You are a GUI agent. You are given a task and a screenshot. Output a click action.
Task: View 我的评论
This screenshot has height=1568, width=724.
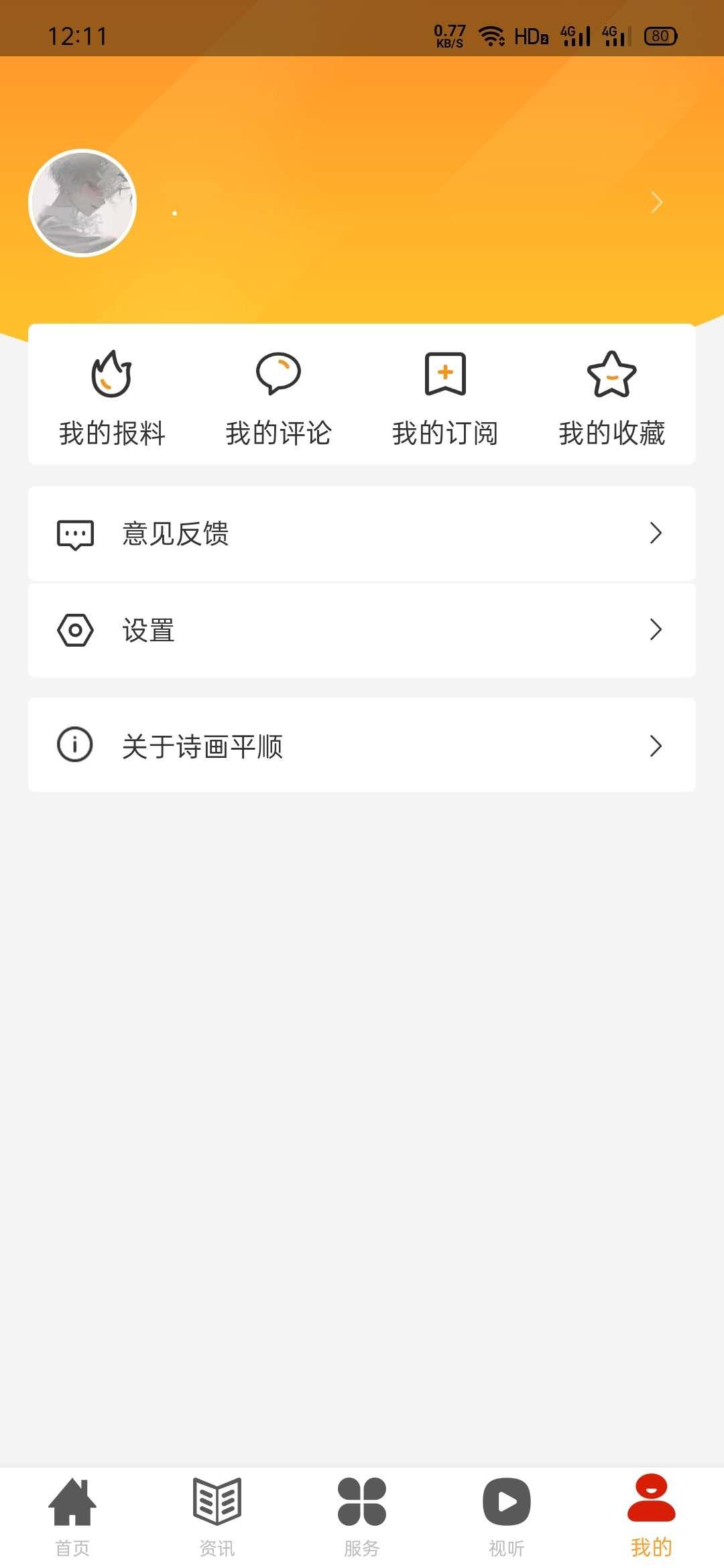click(278, 397)
